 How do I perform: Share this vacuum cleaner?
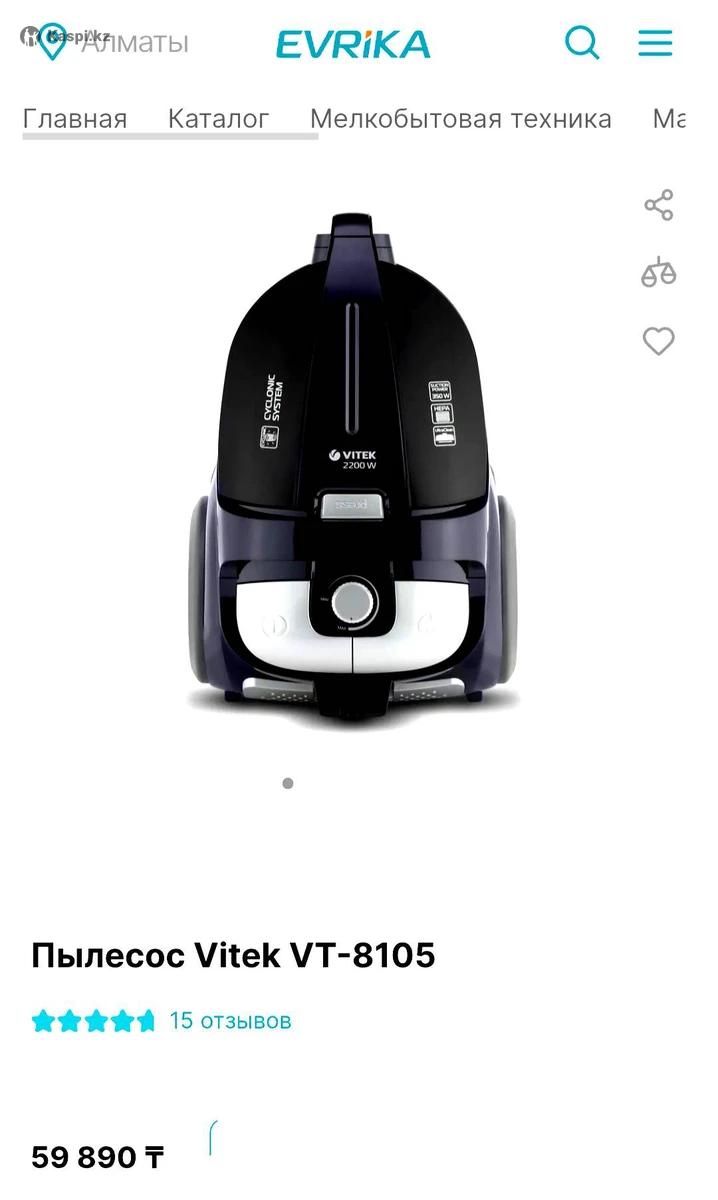pyautogui.click(x=658, y=205)
